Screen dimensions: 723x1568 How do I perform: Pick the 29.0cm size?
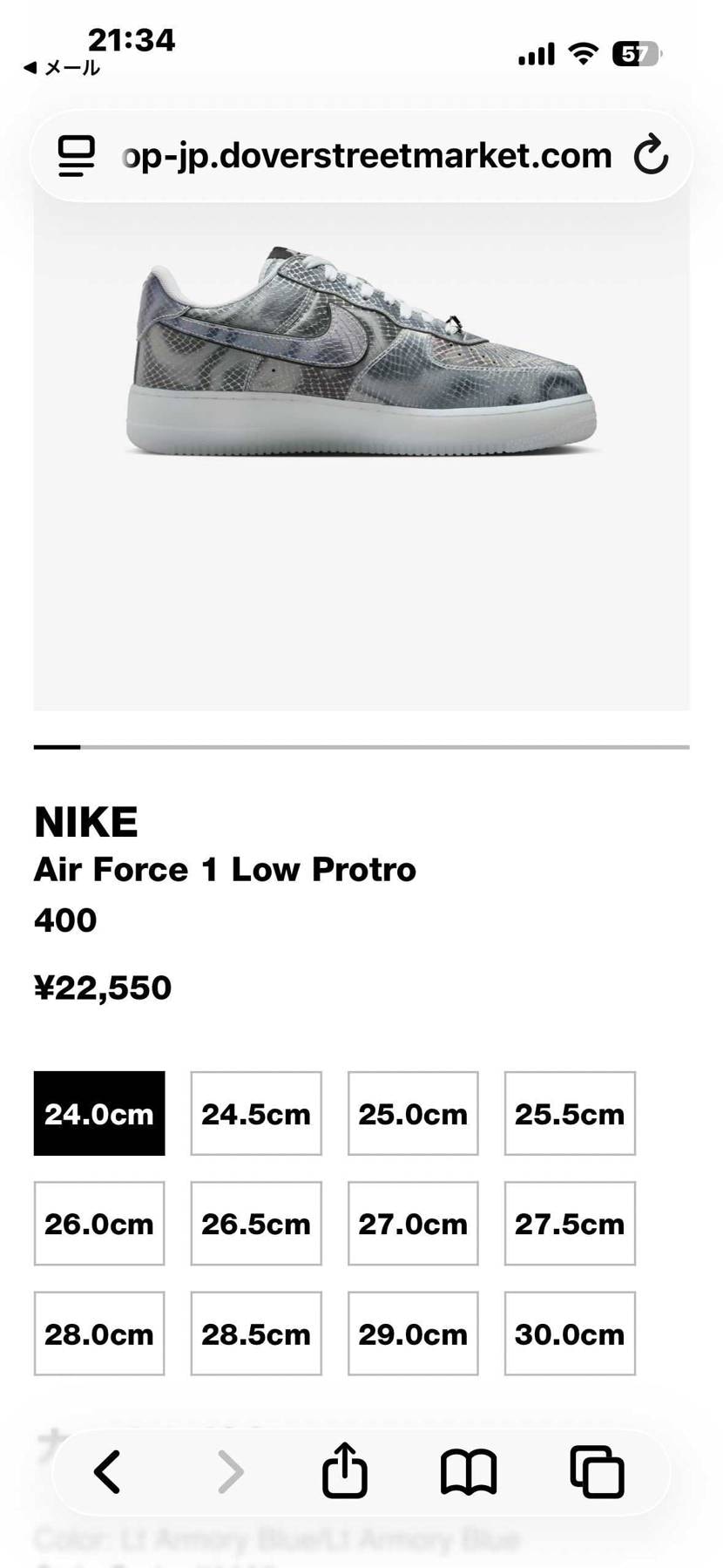tap(413, 1334)
